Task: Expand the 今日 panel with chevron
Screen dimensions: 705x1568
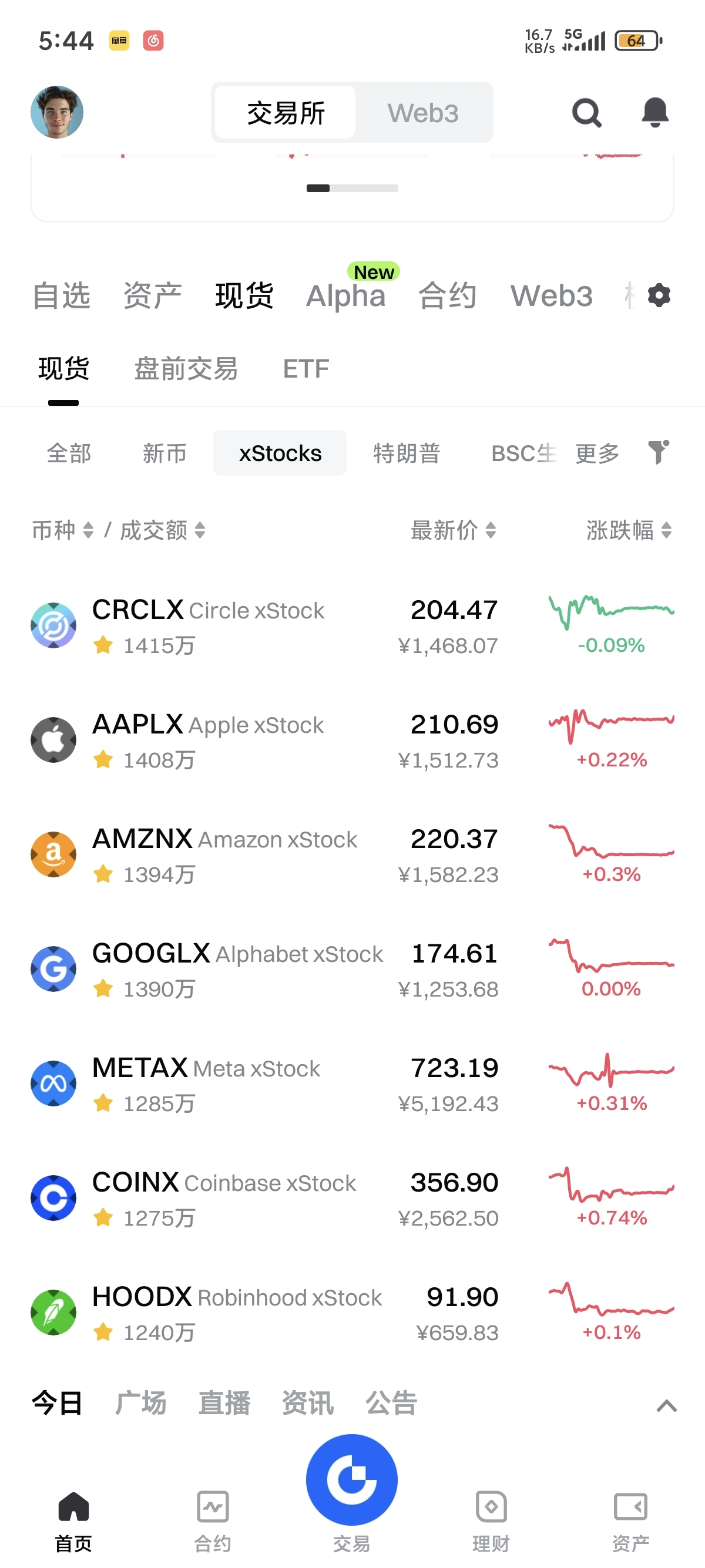Action: pos(667,1406)
